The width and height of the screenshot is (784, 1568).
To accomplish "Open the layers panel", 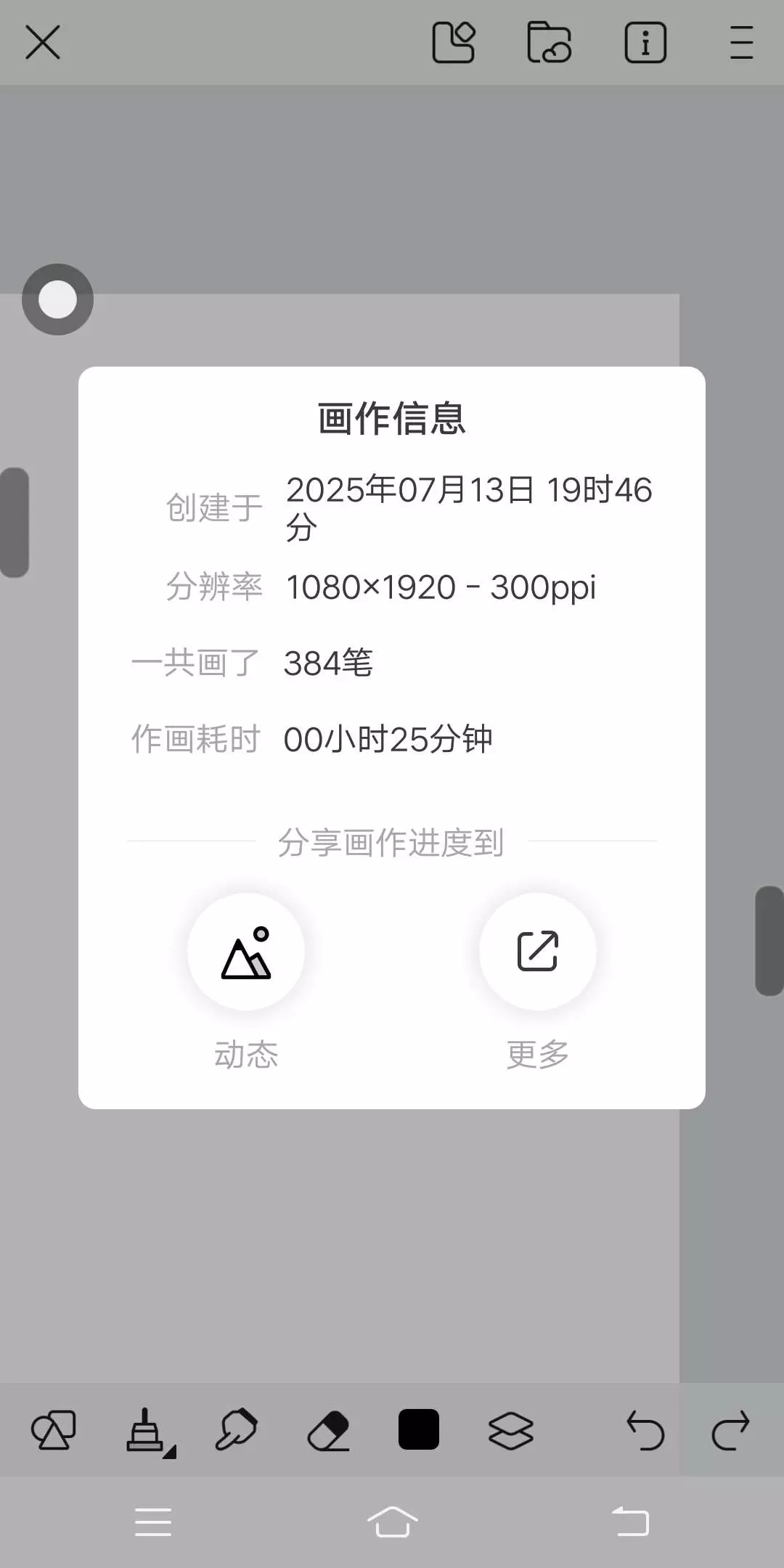I will pos(511,1431).
